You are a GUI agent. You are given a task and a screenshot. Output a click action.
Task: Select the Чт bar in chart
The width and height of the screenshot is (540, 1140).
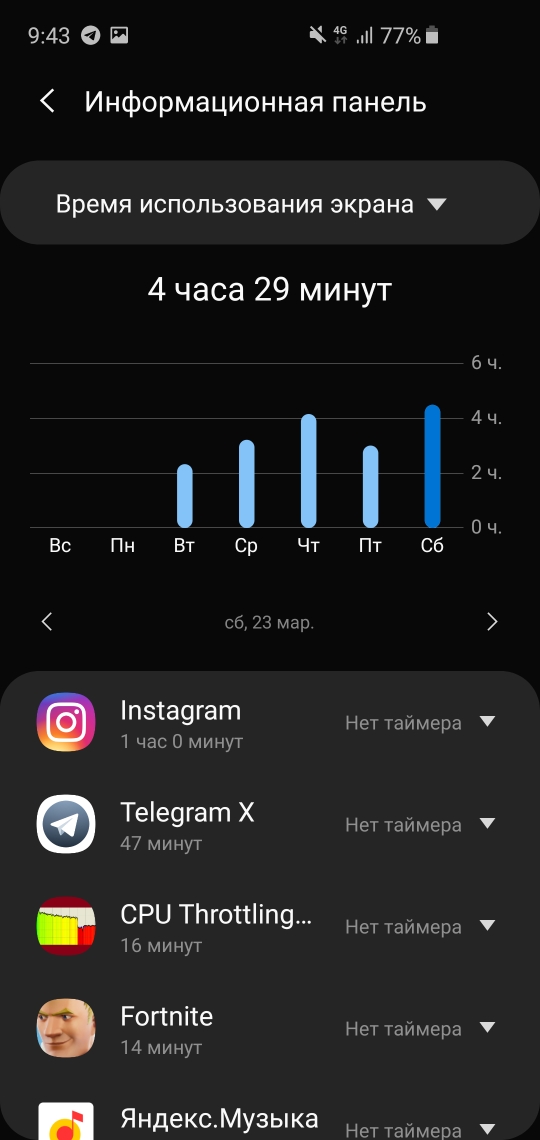[308, 470]
